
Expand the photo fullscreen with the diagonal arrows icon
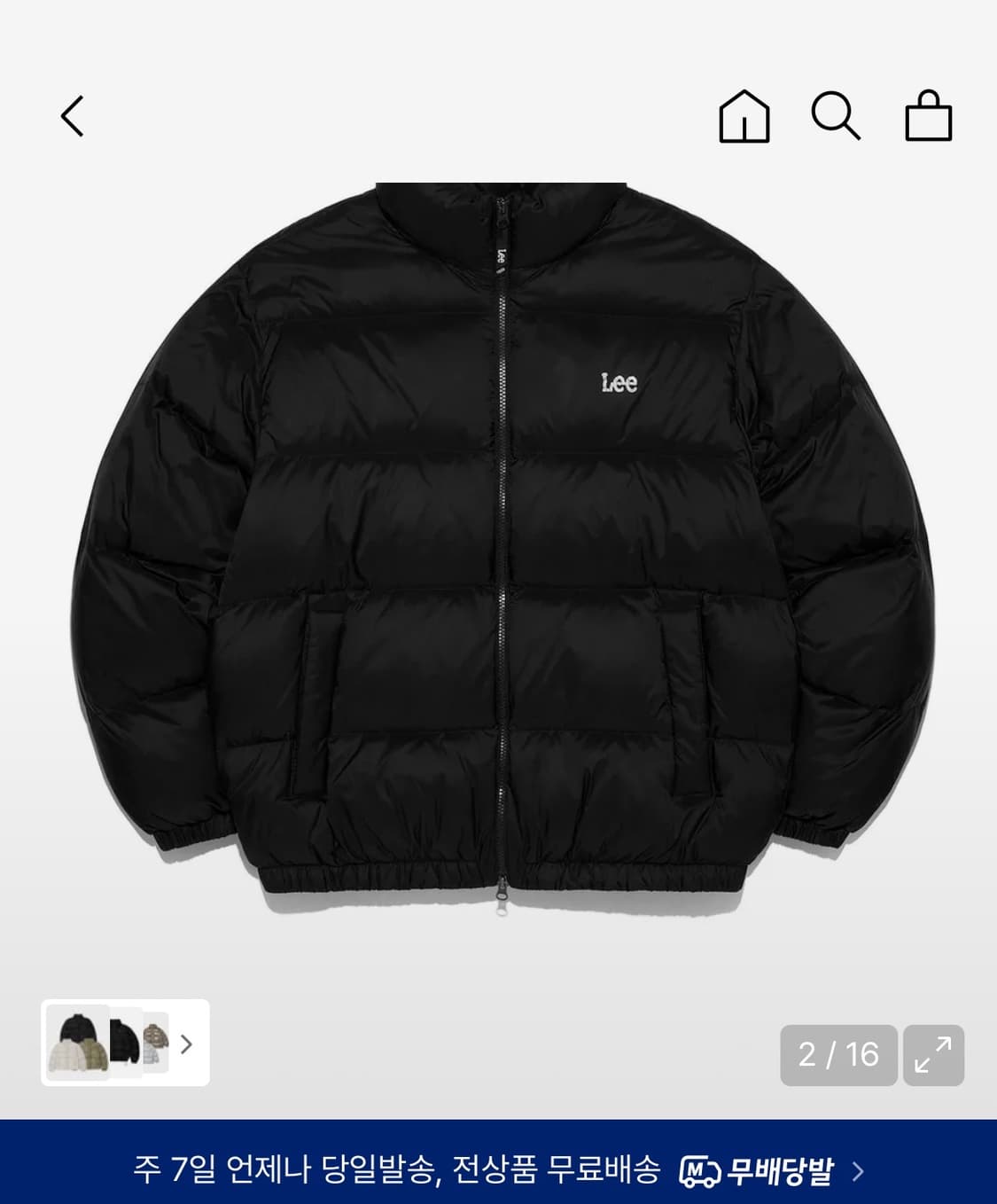pyautogui.click(x=935, y=1057)
